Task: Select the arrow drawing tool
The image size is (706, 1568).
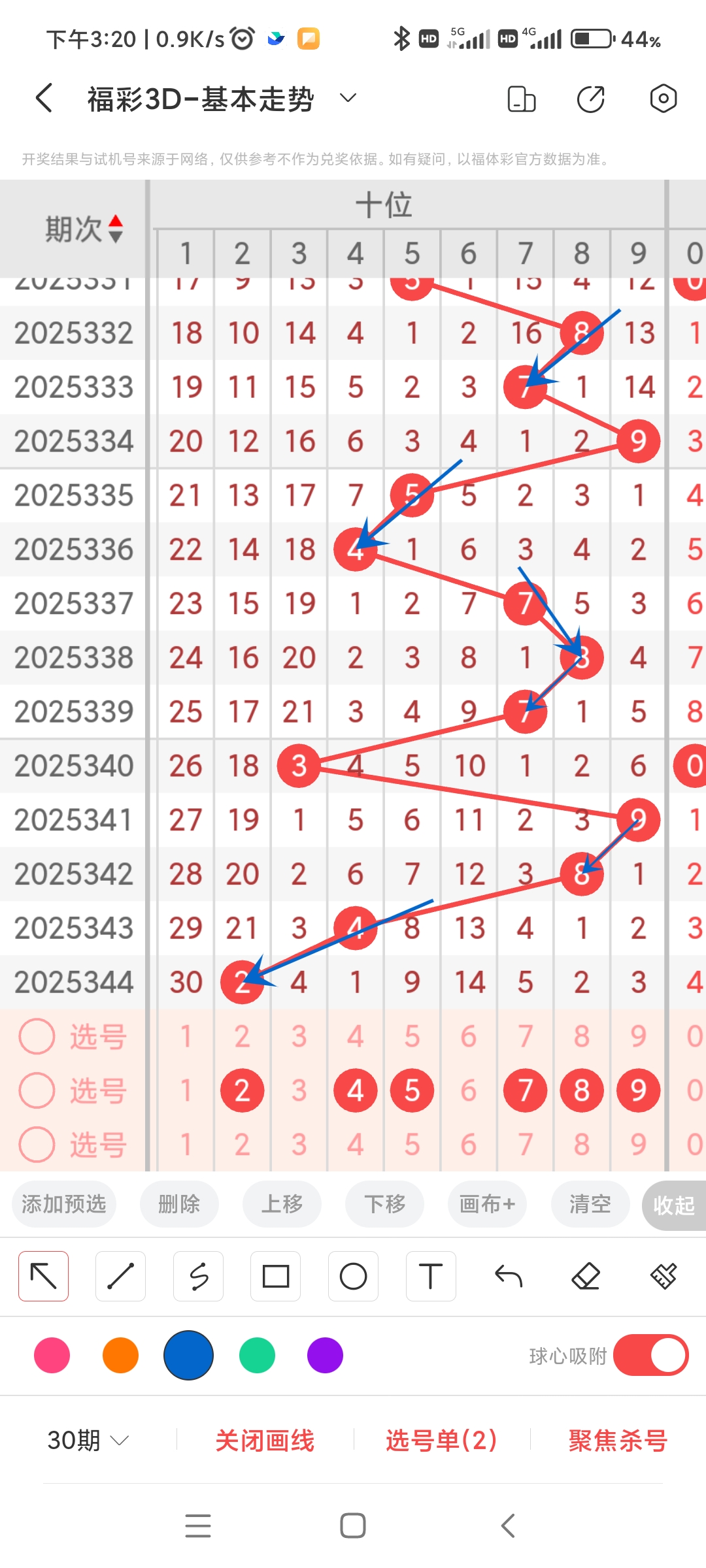Action: coord(43,1275)
